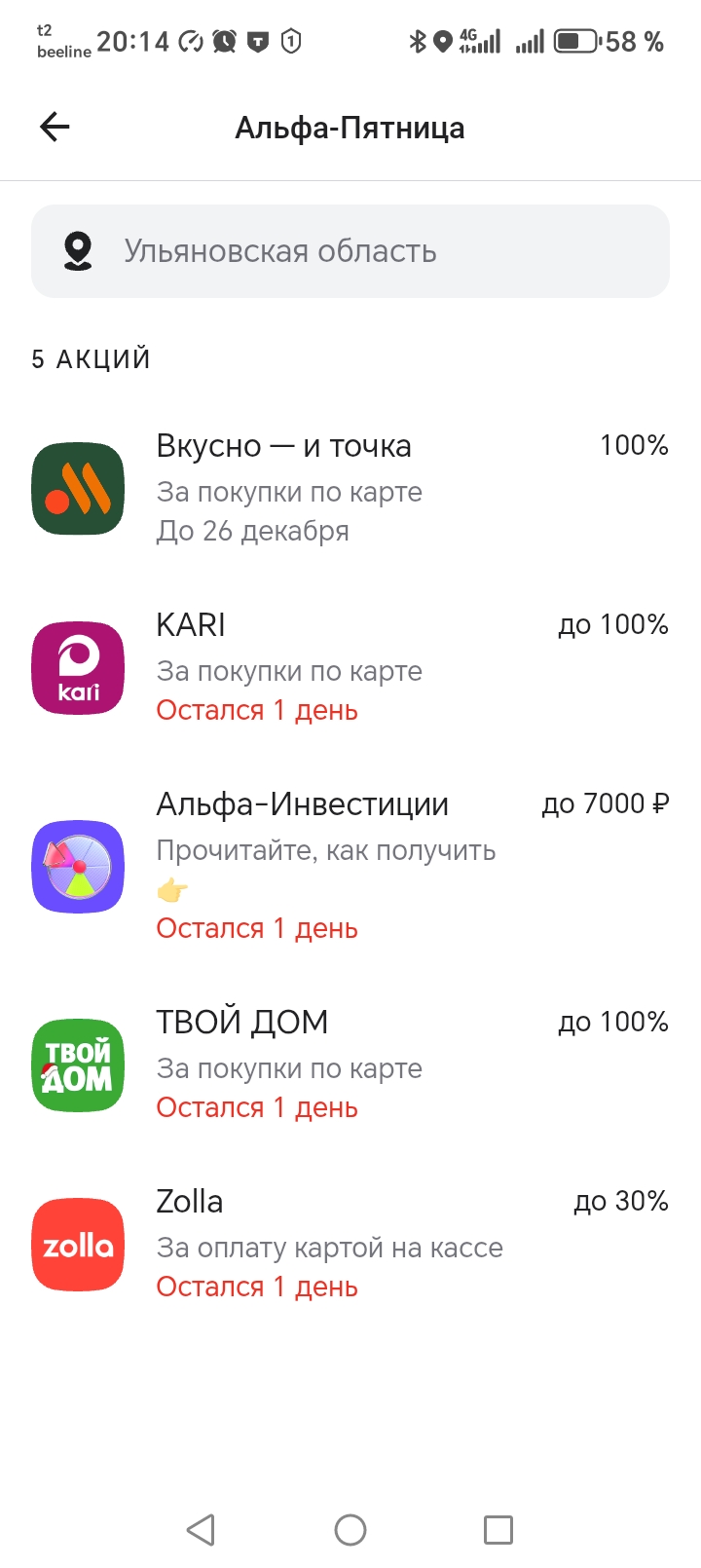This screenshot has height=1568, width=701.
Task: Go back using the top-left arrow
Action: pos(55,127)
